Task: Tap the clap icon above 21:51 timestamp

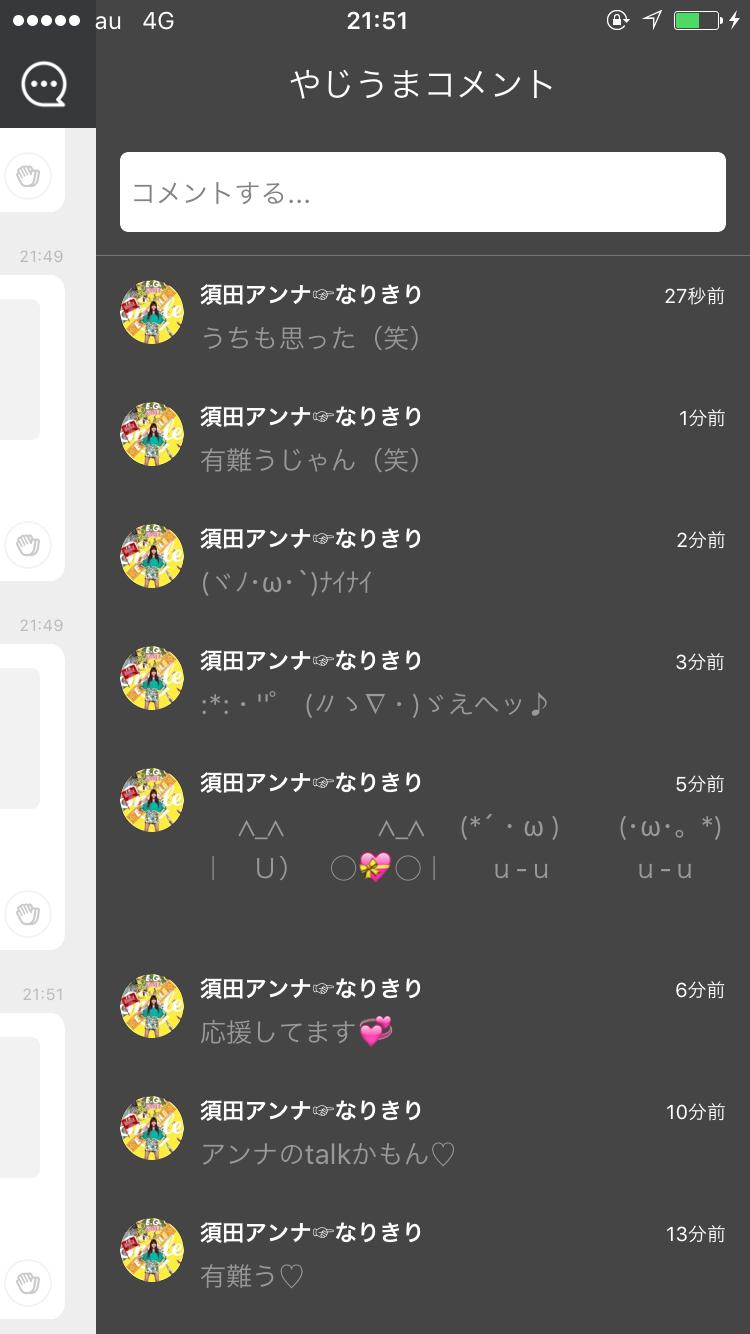Action: 29,914
